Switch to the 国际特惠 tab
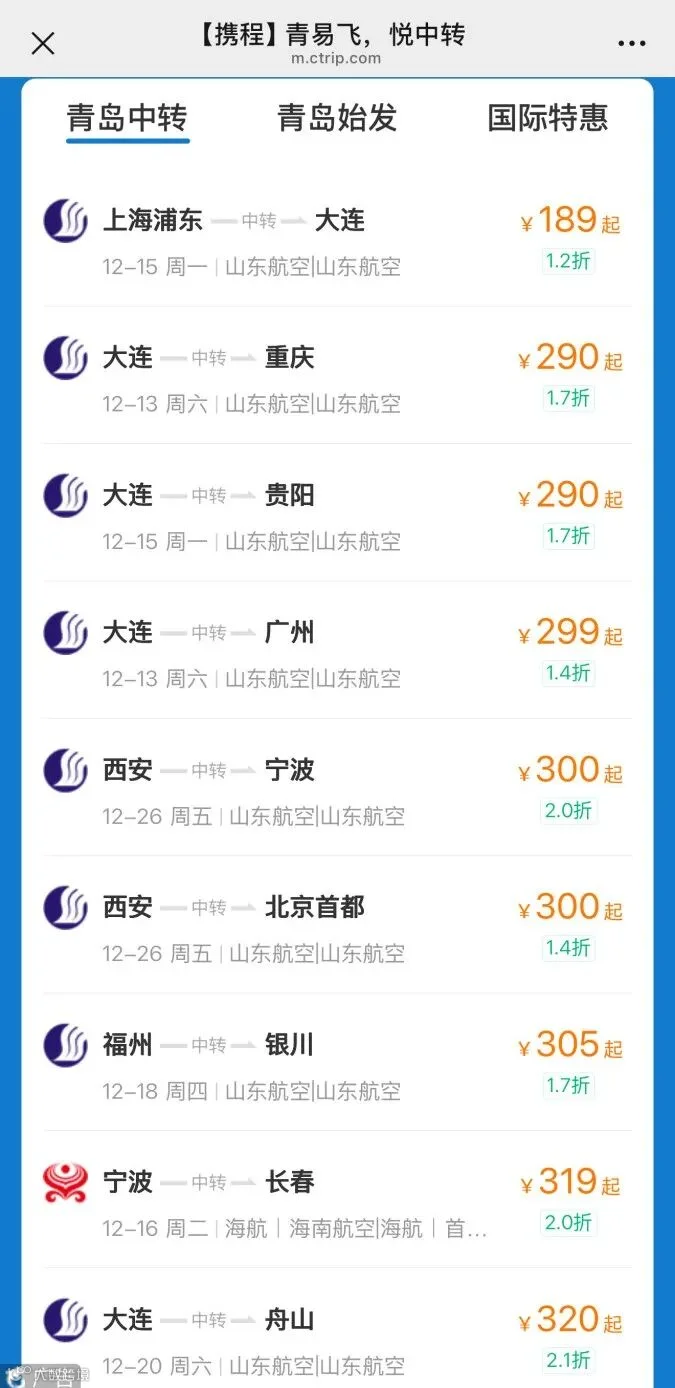Viewport: 675px width, 1388px height. [547, 118]
